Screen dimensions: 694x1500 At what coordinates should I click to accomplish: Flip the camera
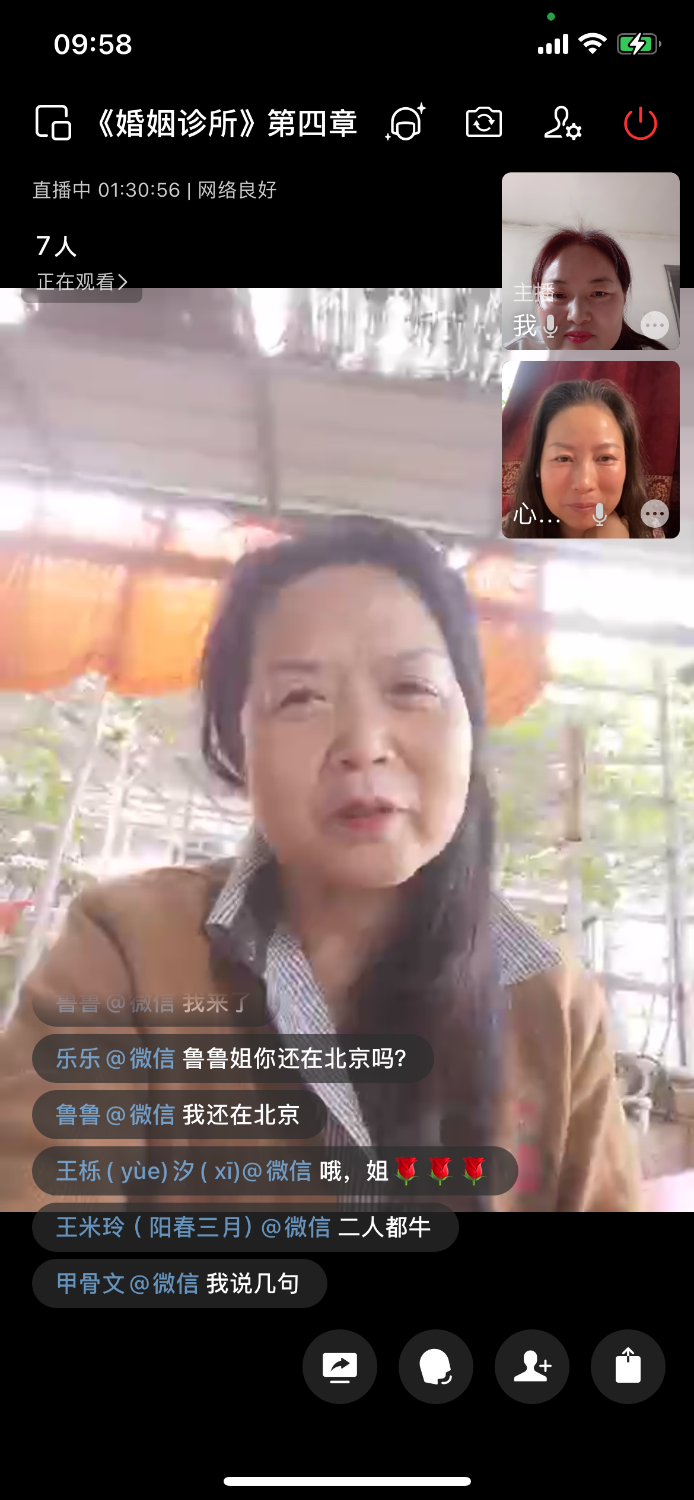click(484, 123)
